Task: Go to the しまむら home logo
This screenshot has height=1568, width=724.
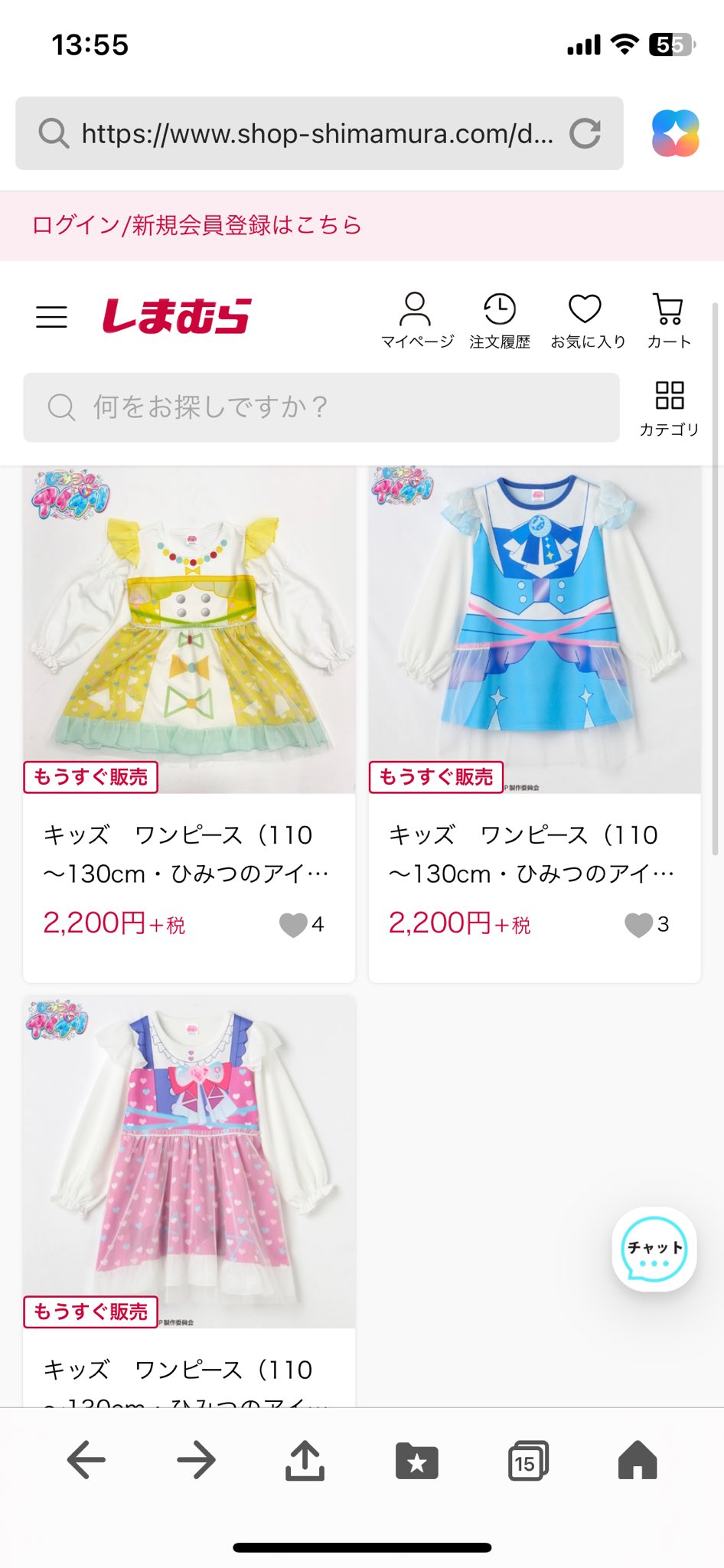Action: click(x=177, y=316)
